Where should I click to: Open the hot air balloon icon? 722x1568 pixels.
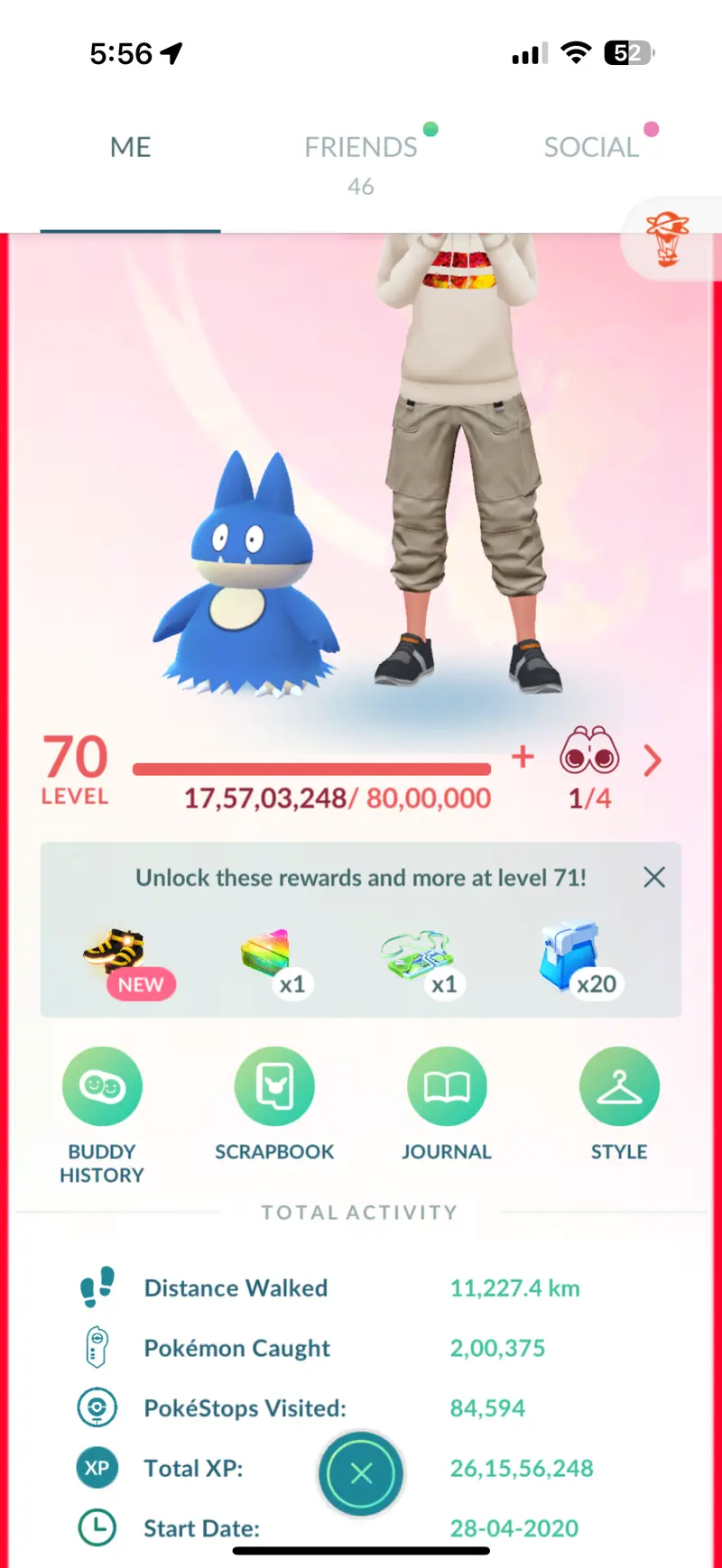pyautogui.click(x=668, y=239)
